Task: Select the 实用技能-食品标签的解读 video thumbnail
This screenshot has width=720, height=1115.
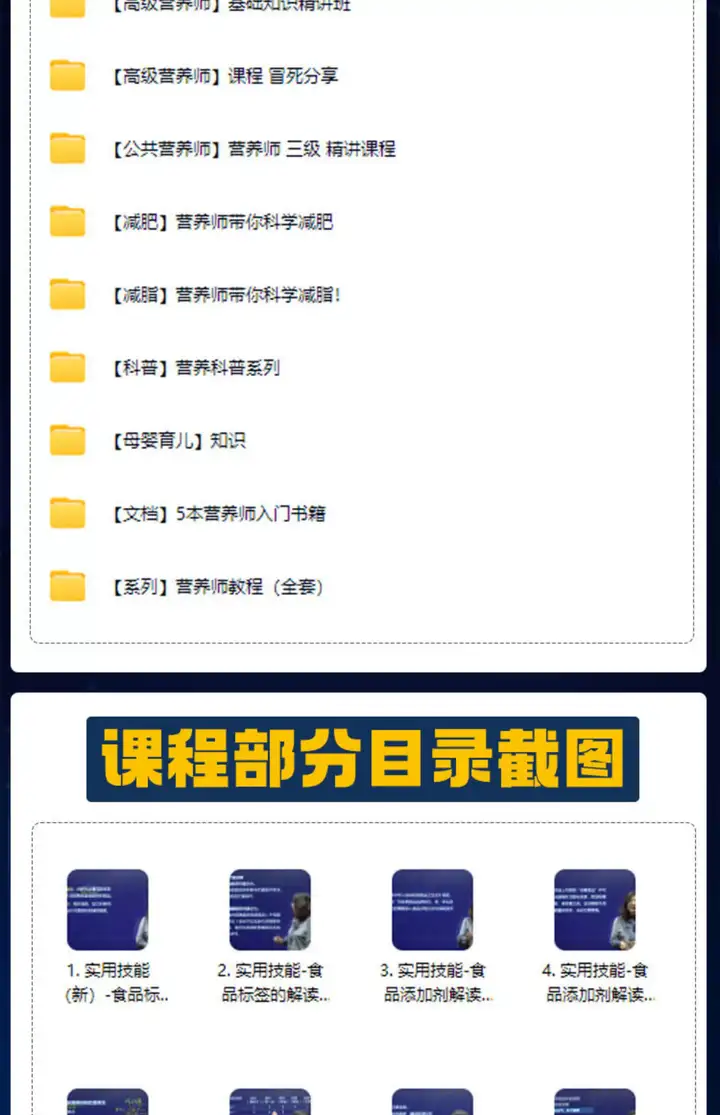Action: [270, 910]
